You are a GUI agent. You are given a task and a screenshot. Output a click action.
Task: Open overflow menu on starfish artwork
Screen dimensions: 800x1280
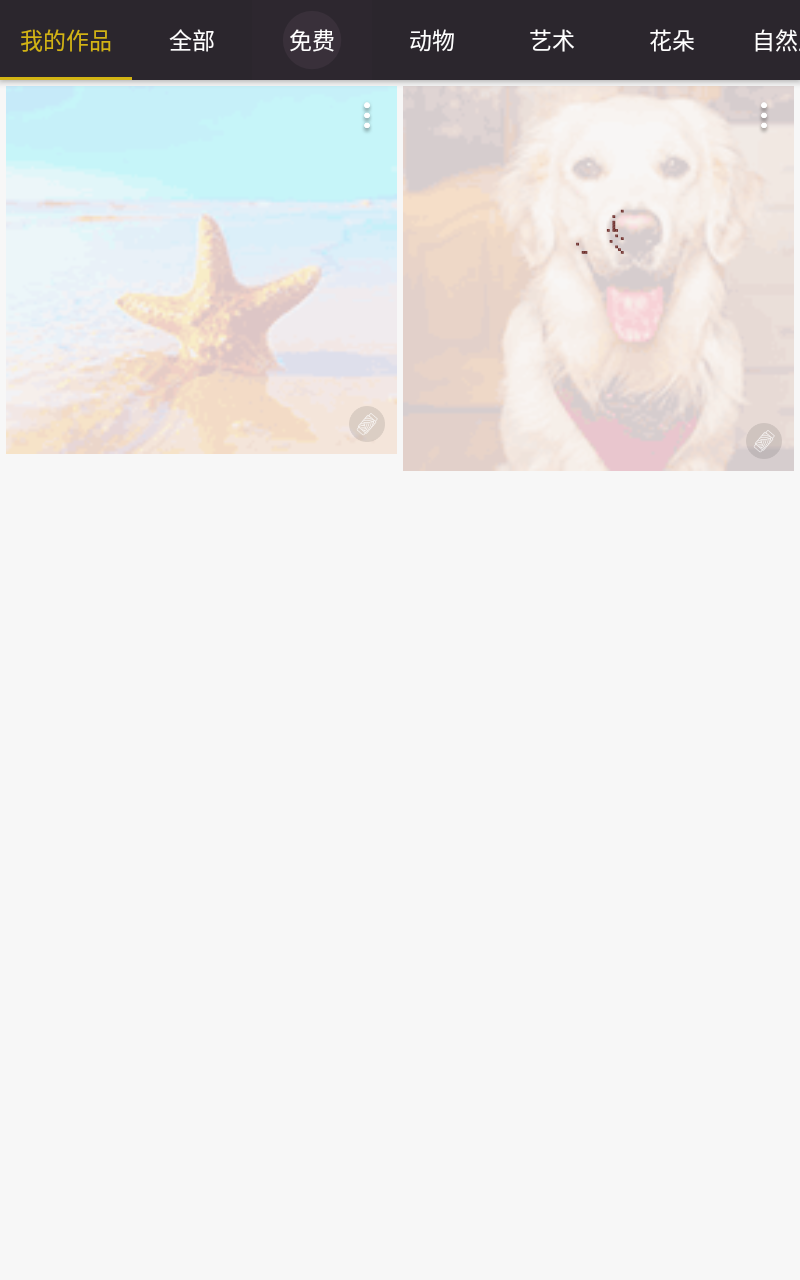(x=367, y=116)
